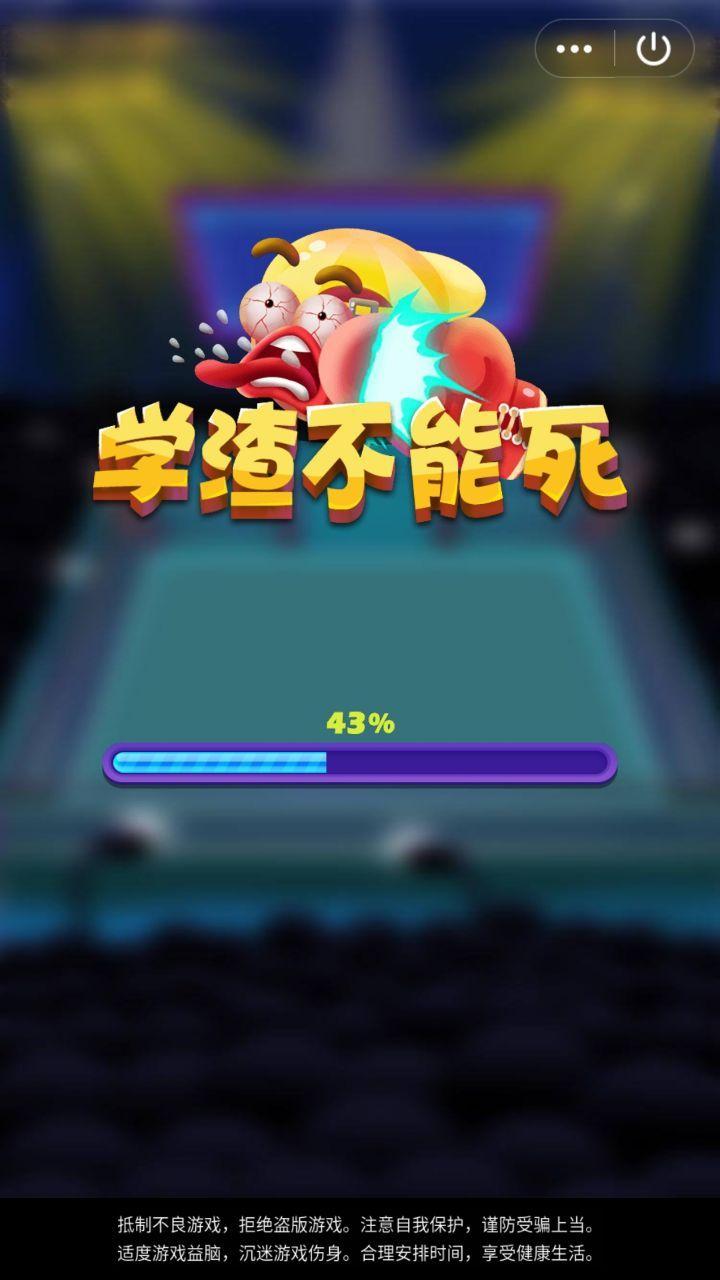Close the mini game with power icon

click(653, 49)
